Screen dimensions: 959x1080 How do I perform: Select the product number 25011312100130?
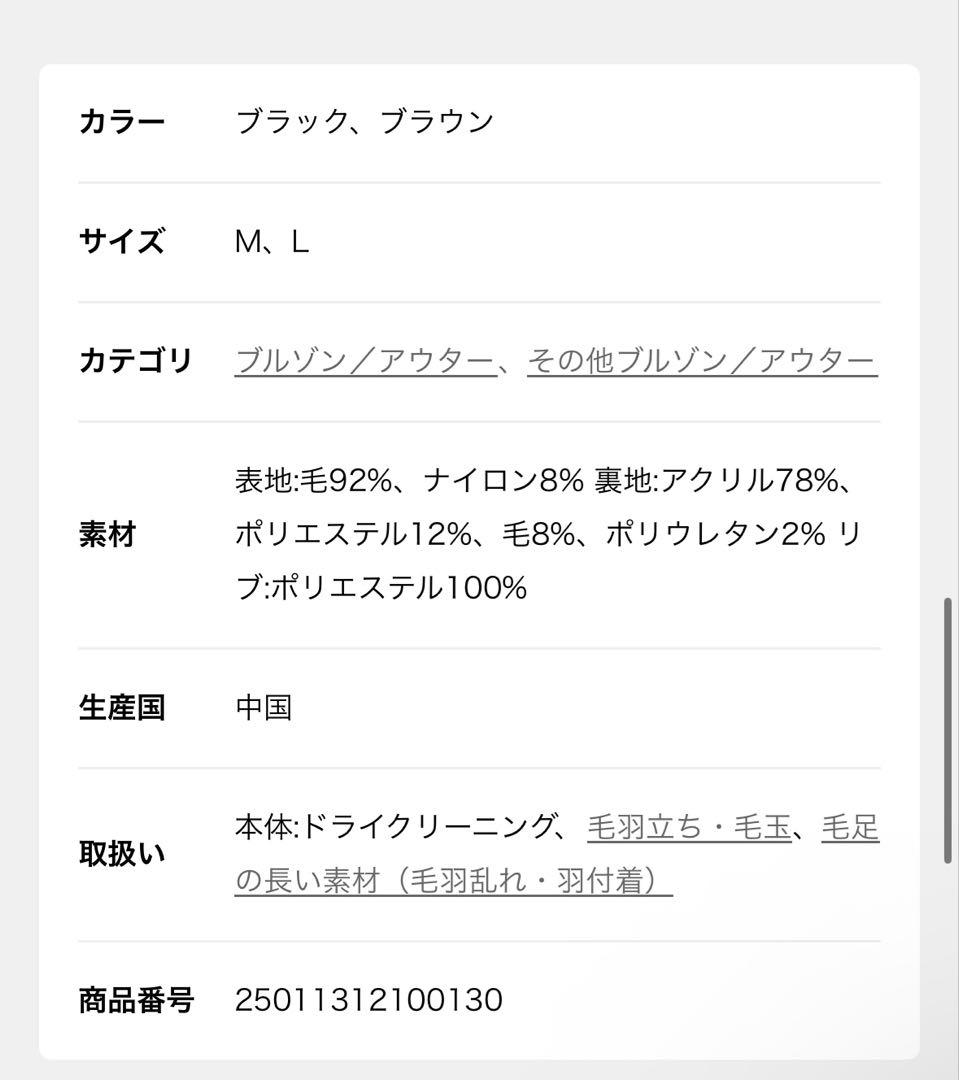point(367,998)
